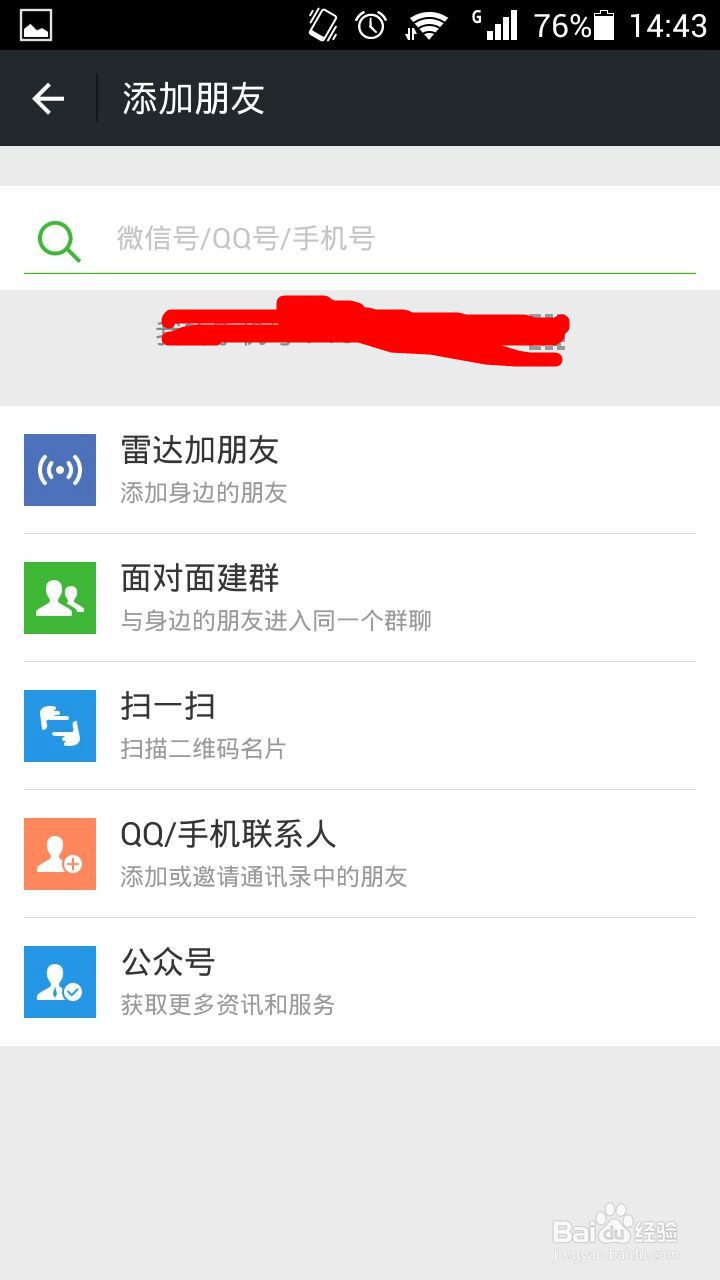Select the Official Accounts icon

[59, 981]
